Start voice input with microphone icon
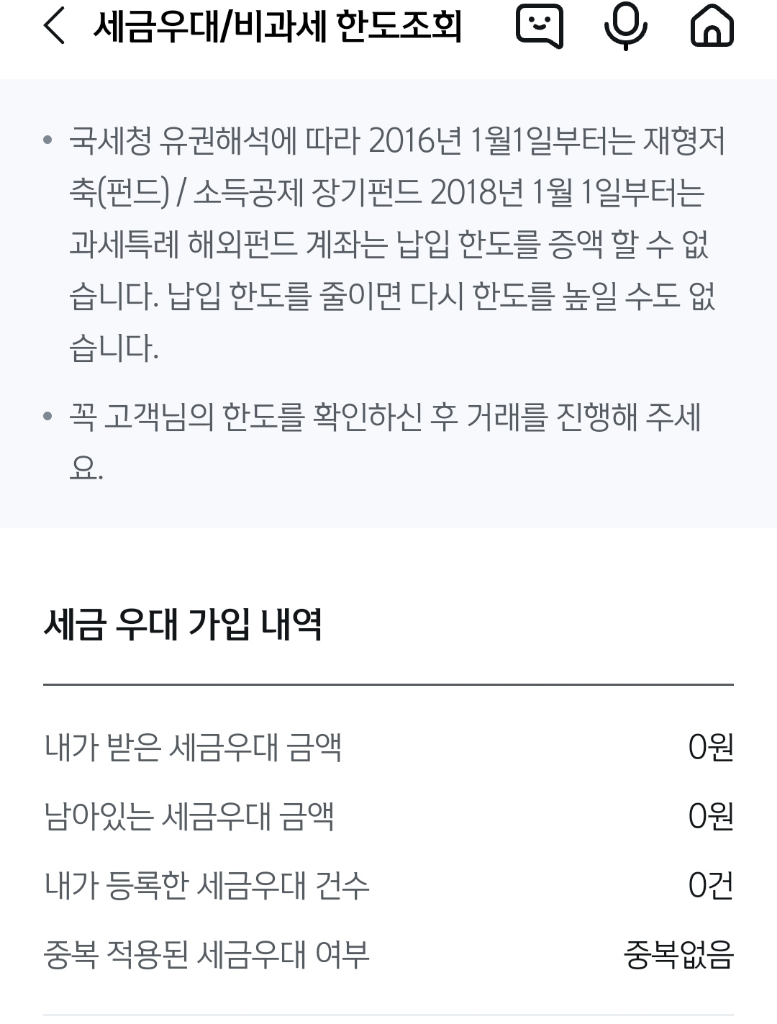This screenshot has height=1024, width=777. pos(625,28)
